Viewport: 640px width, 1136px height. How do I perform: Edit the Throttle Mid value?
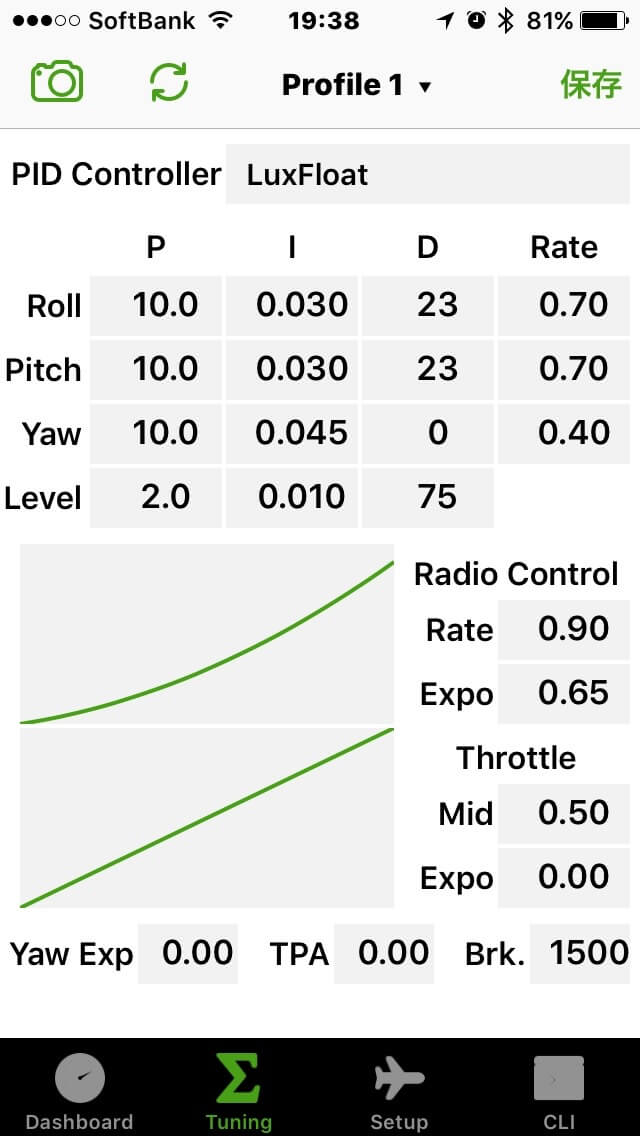click(x=564, y=813)
